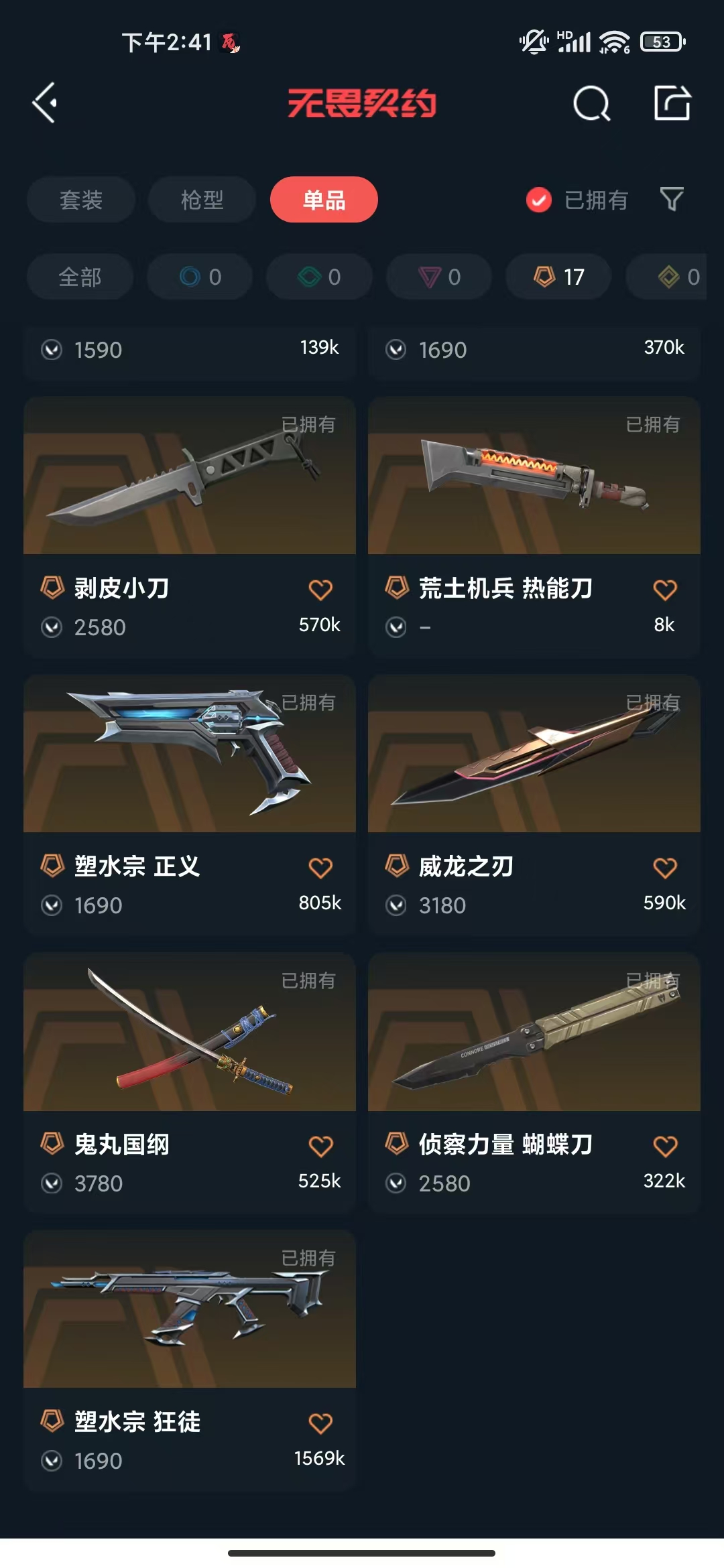Select the green diamond rarity chip

tap(319, 277)
